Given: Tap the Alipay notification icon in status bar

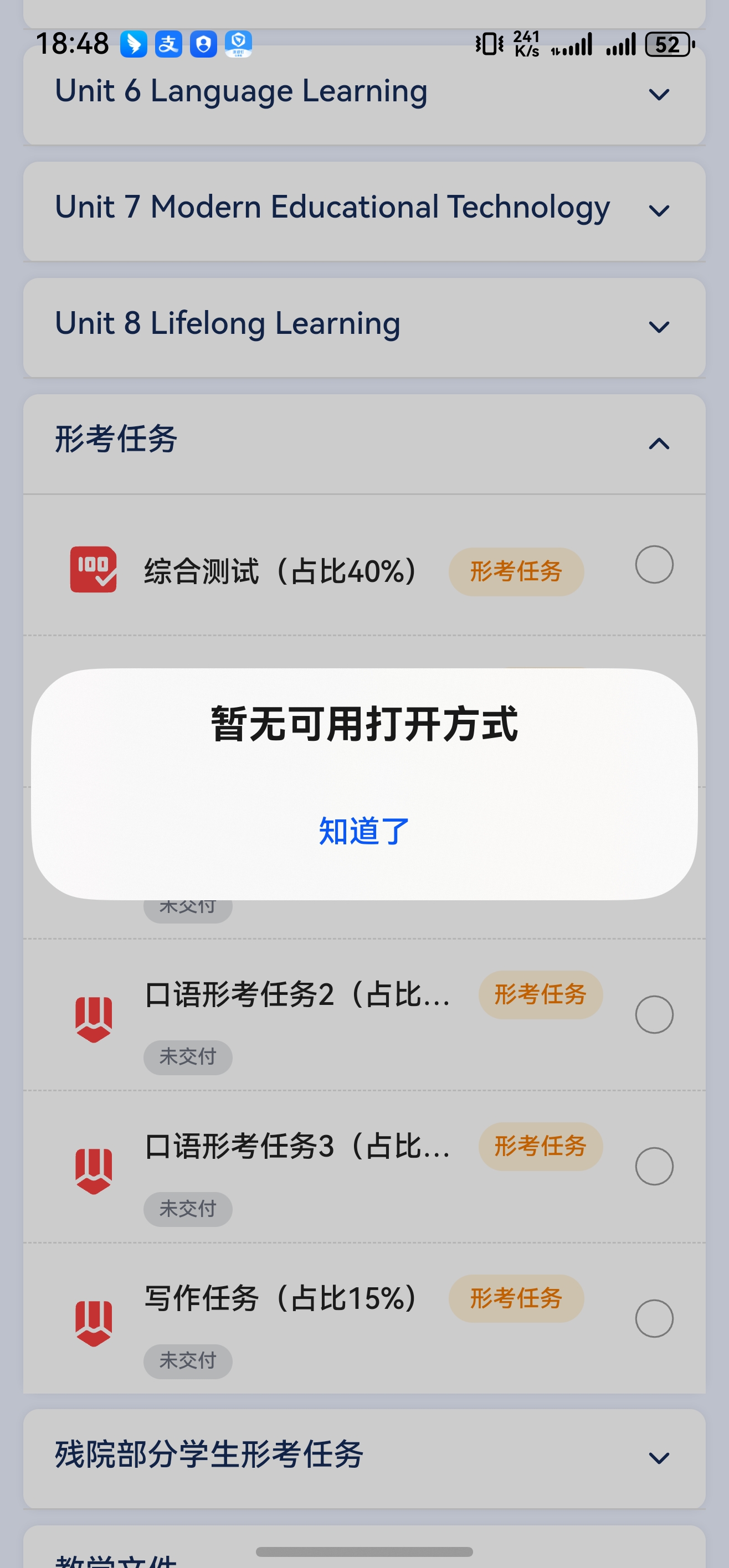Looking at the screenshot, I should [168, 44].
